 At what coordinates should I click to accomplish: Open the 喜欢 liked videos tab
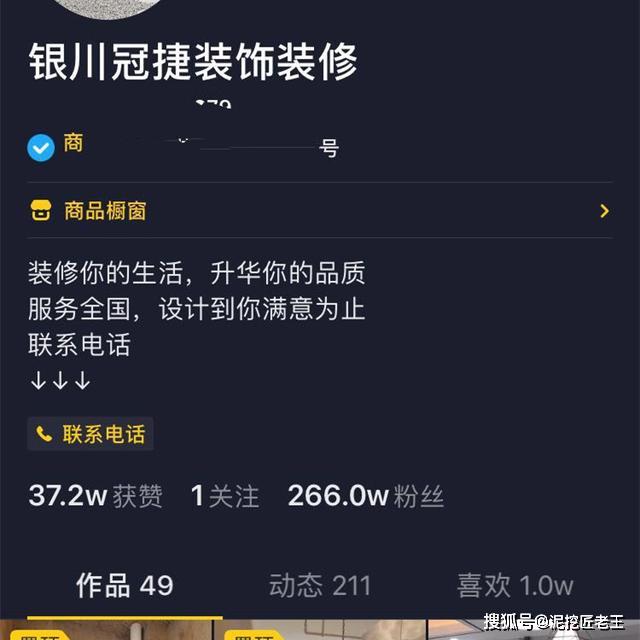pyautogui.click(x=514, y=585)
